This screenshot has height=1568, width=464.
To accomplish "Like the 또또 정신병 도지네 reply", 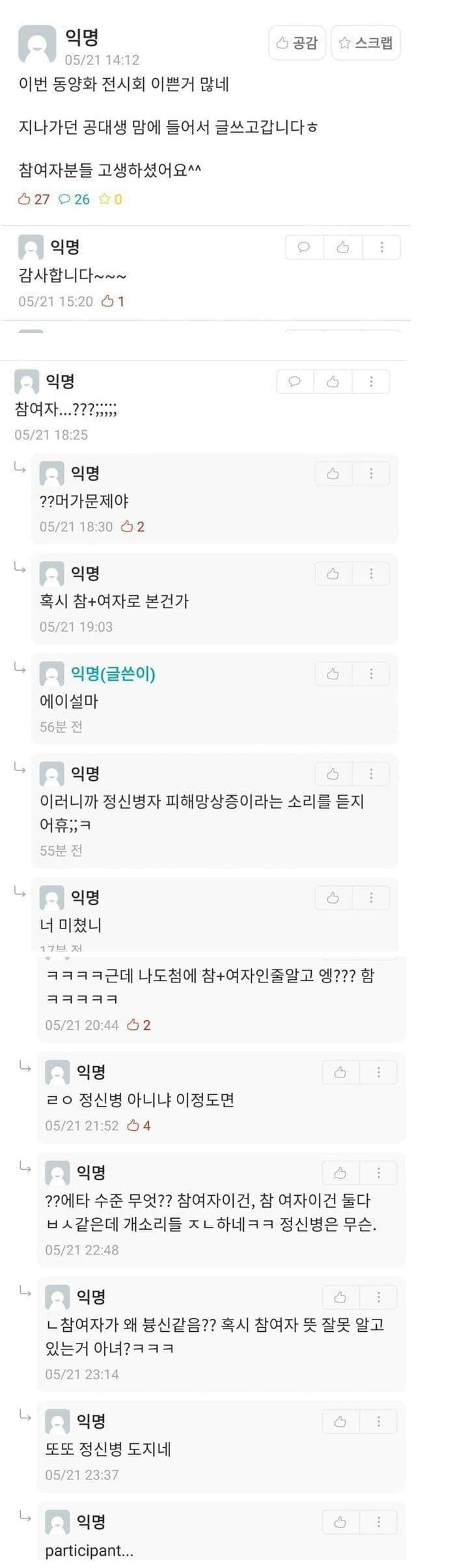I will [x=340, y=1422].
